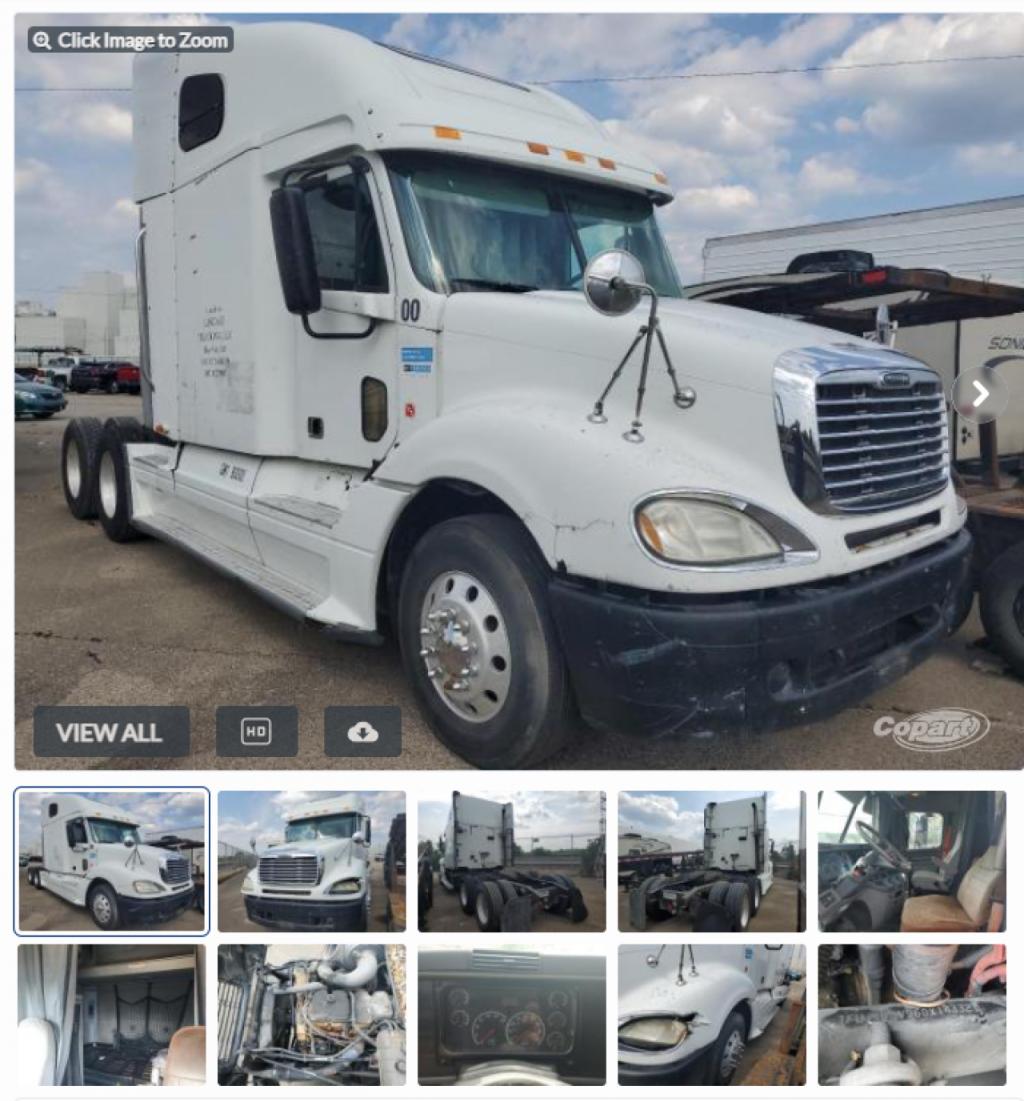Open rear chassis right-angle thumbnail

712,861
